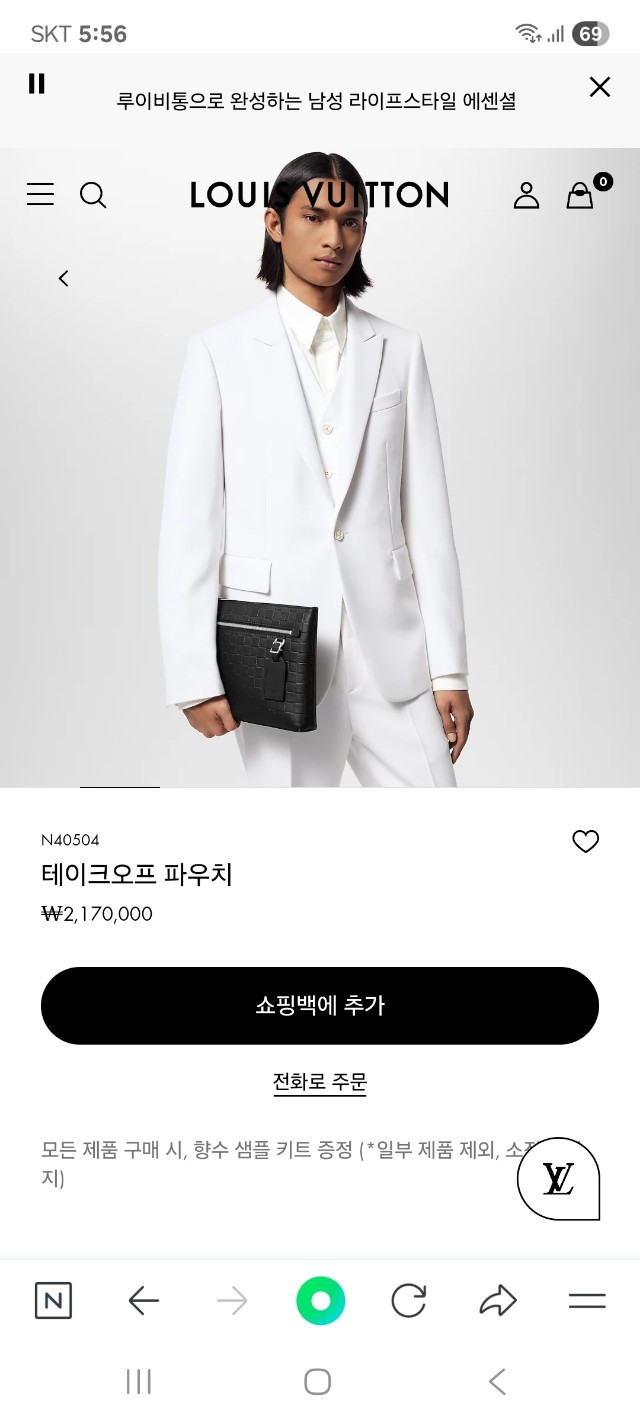Screen dimensions: 640x1422
Task: Show recent apps
Action: coord(139,1382)
